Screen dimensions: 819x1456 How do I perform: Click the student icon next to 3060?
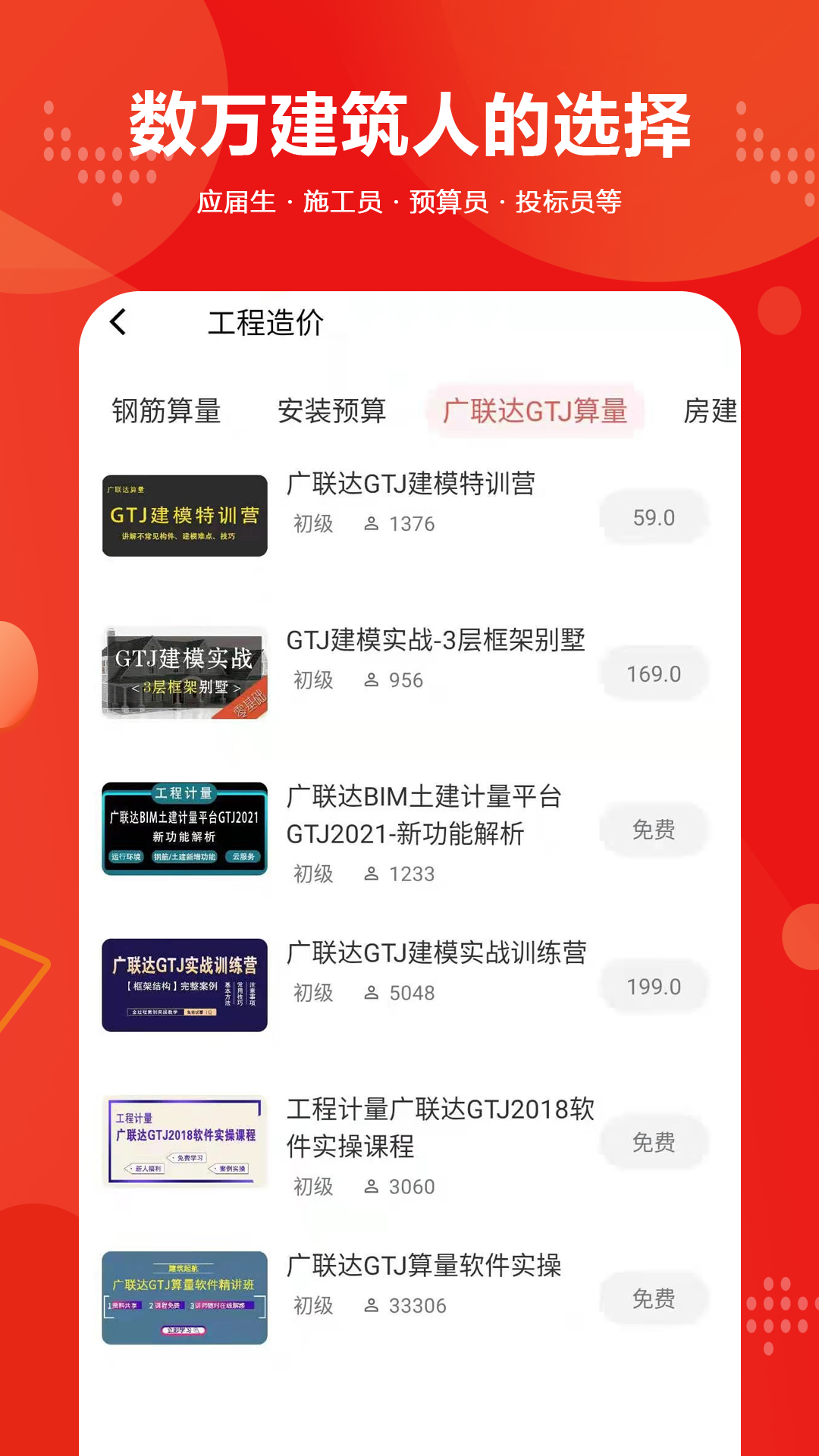(x=372, y=1187)
